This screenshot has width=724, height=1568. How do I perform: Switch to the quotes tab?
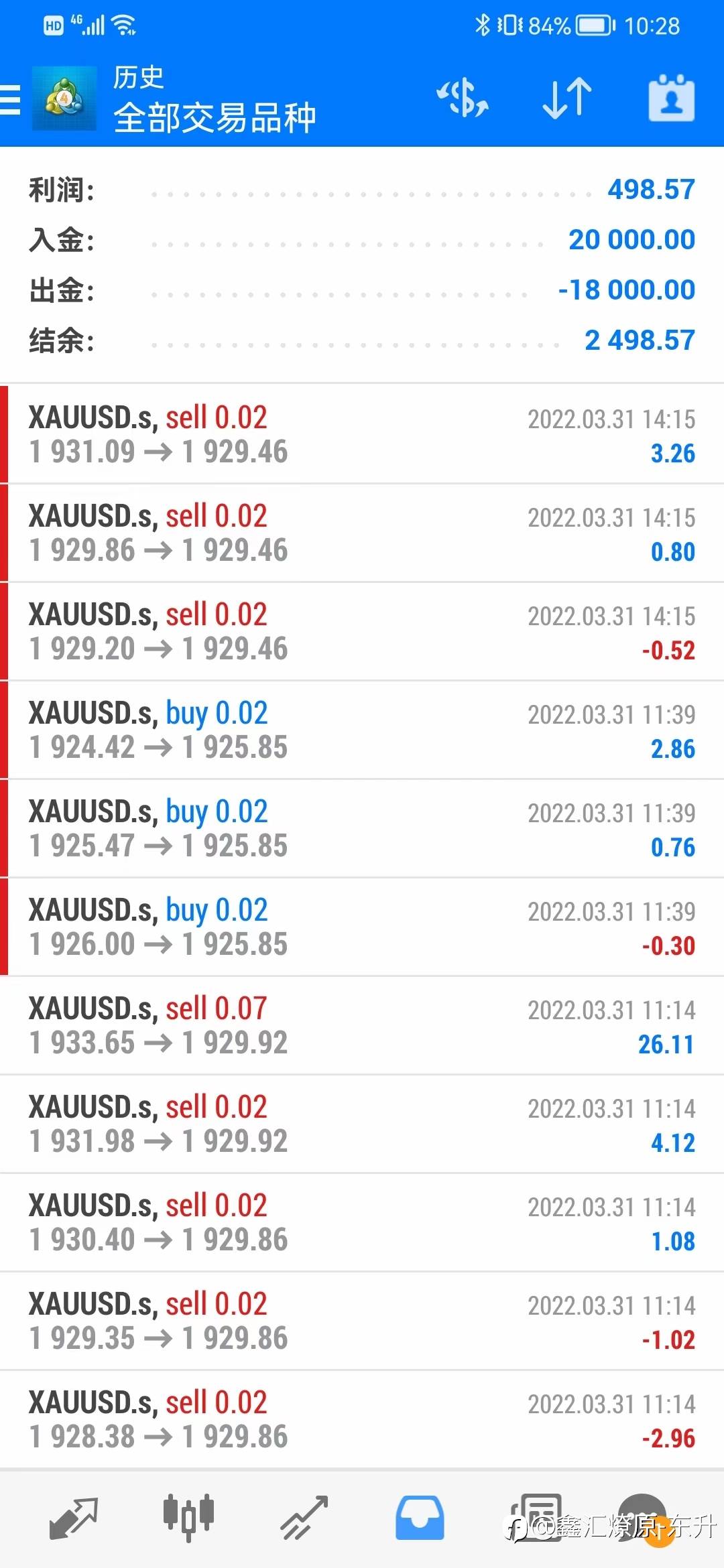click(x=74, y=1518)
